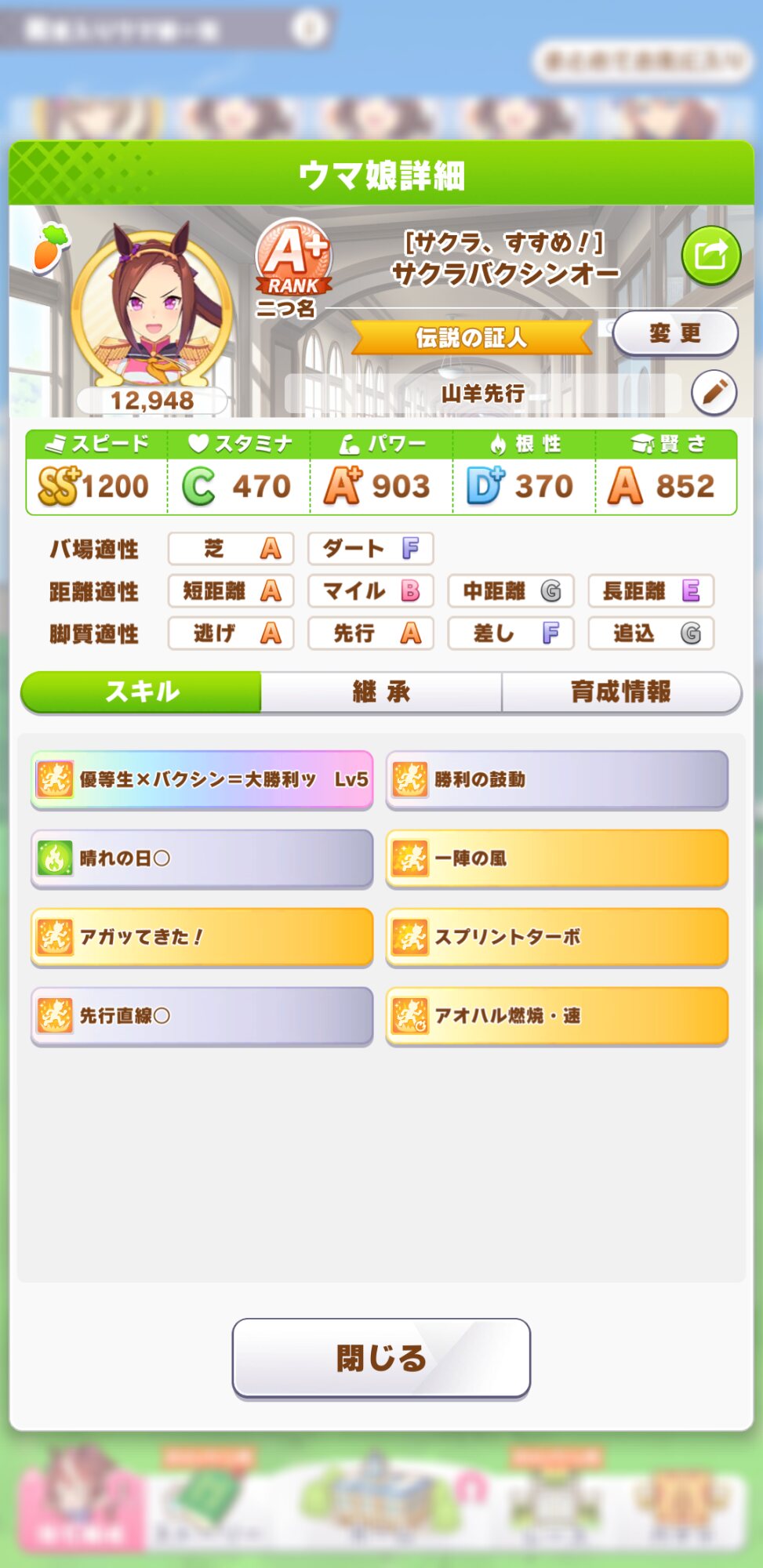This screenshot has height=1568, width=763.
Task: View the 先行直線○ skill details
Action: tap(202, 1016)
